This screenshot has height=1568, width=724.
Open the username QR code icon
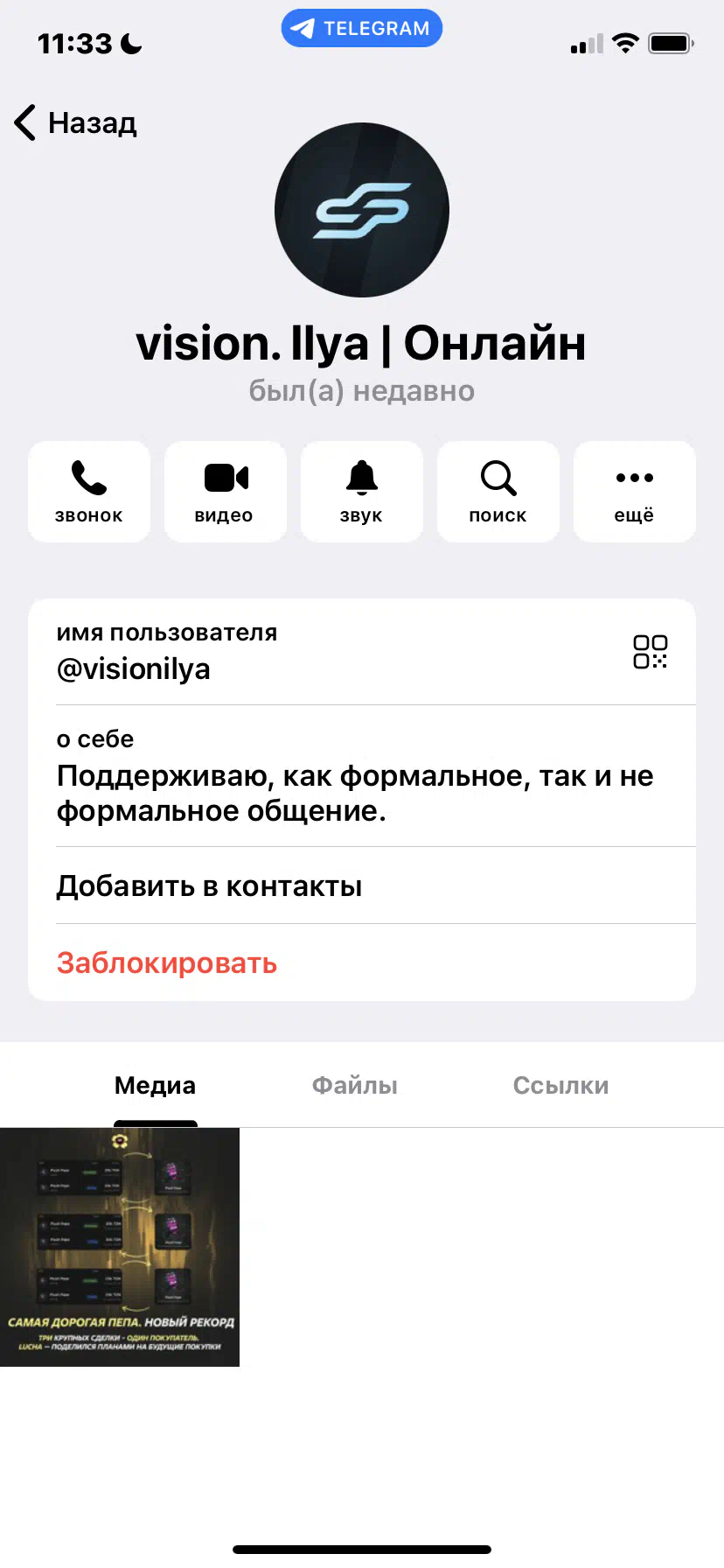[x=651, y=652]
